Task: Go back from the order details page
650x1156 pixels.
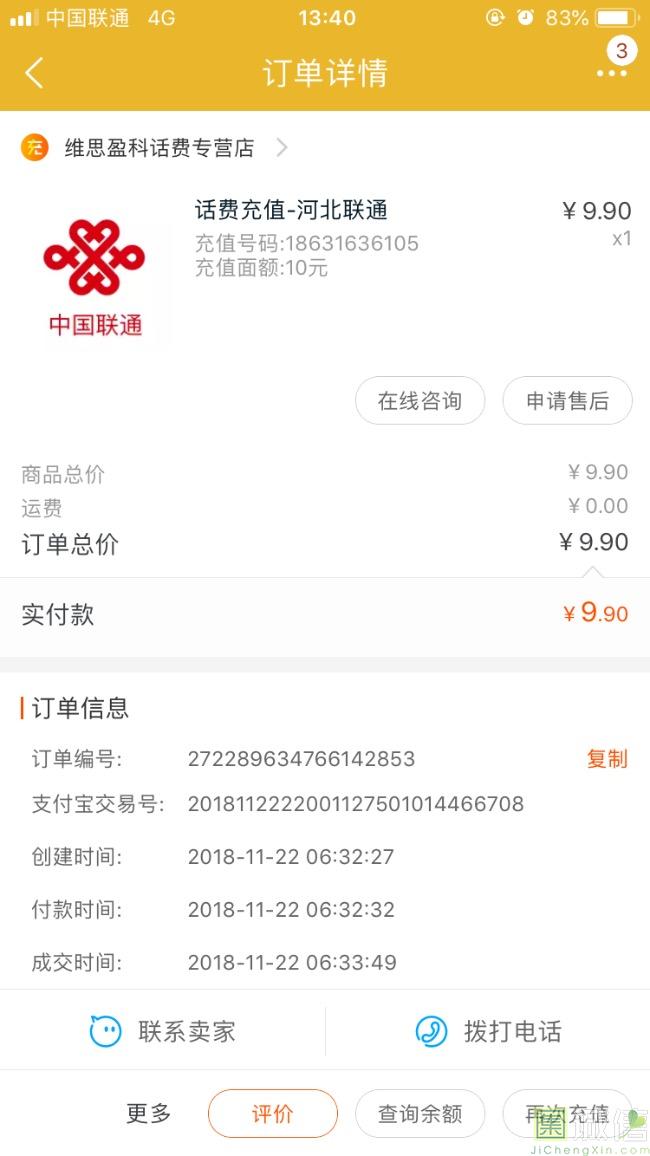Action: (35, 73)
